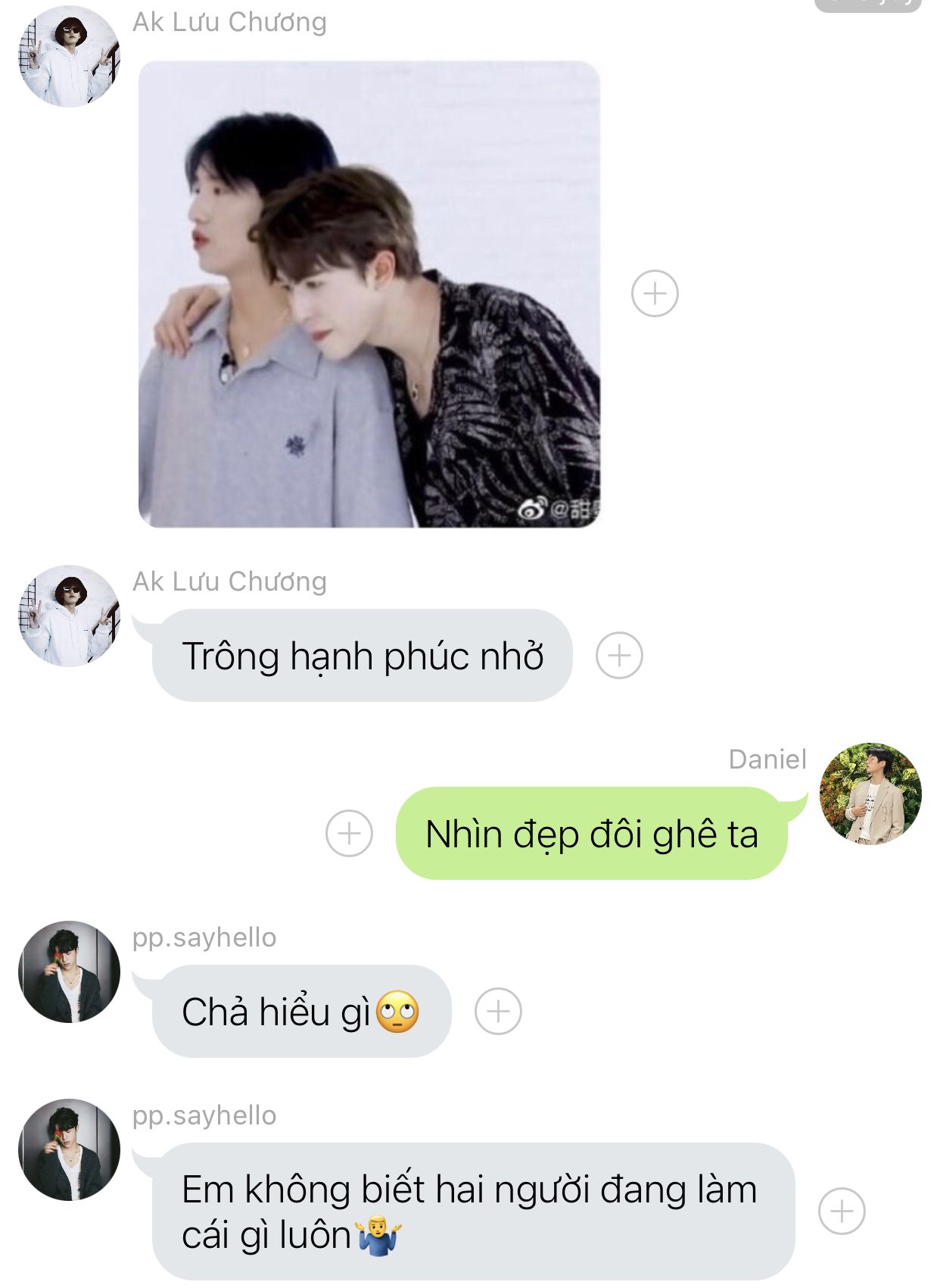This screenshot has height=1288, width=940.
Task: Open Daniel's profile avatar
Action: pos(870,793)
